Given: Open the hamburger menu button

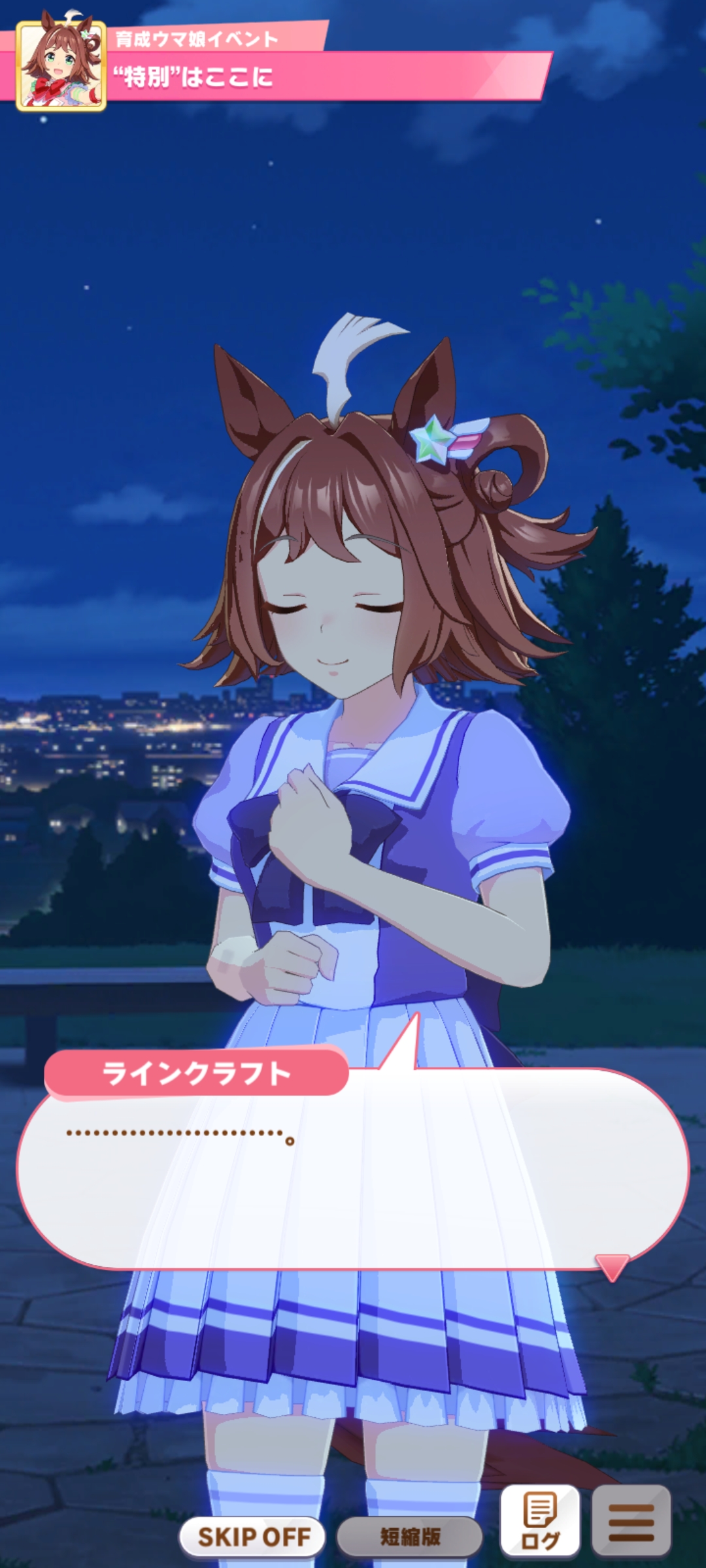Looking at the screenshot, I should pyautogui.click(x=631, y=1520).
